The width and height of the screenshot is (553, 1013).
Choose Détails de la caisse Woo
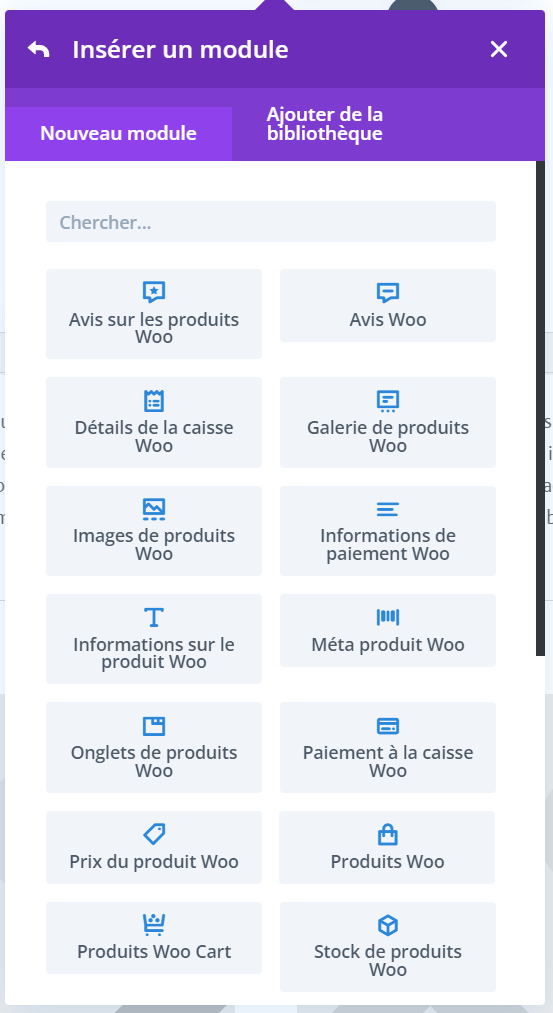[154, 423]
